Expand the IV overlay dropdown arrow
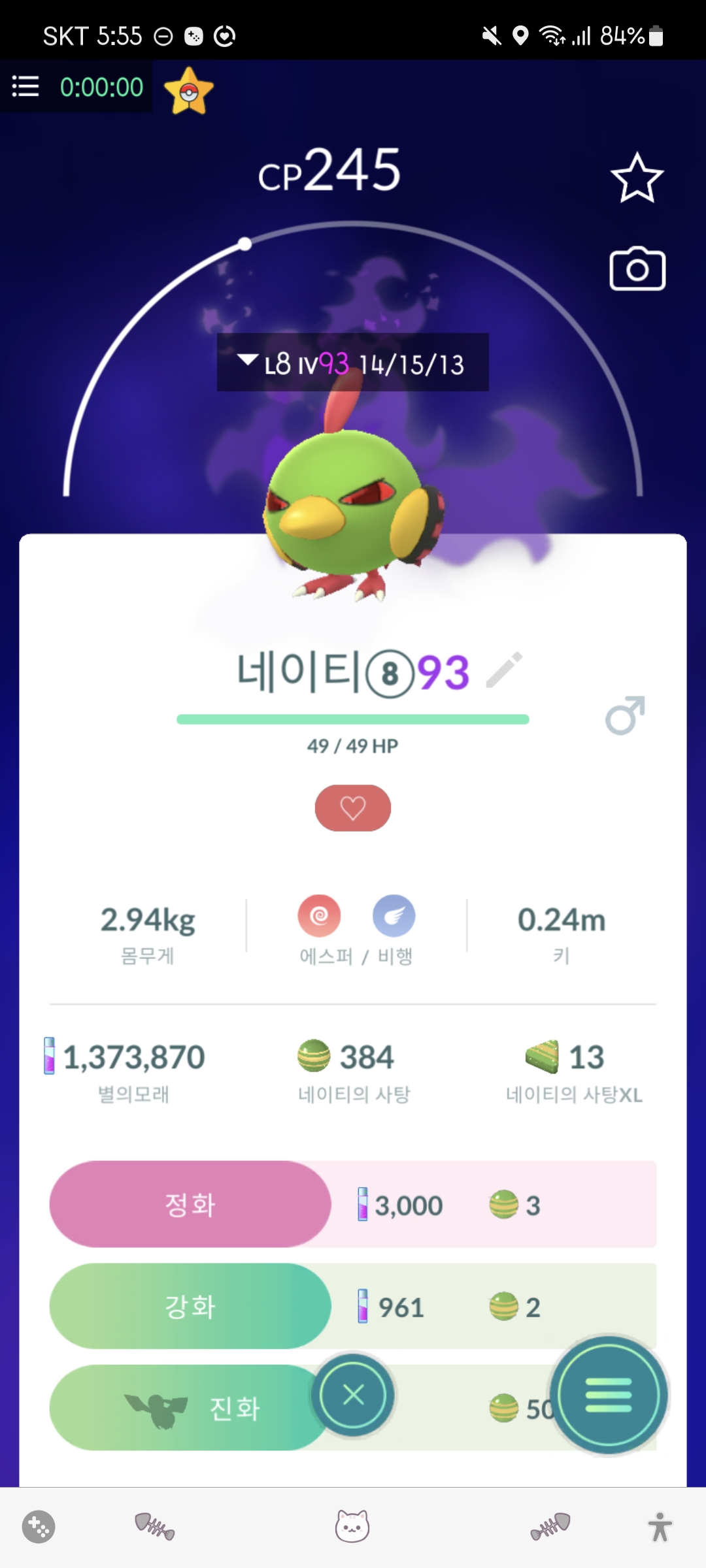Screen dimensions: 706x1568 pyautogui.click(x=248, y=360)
